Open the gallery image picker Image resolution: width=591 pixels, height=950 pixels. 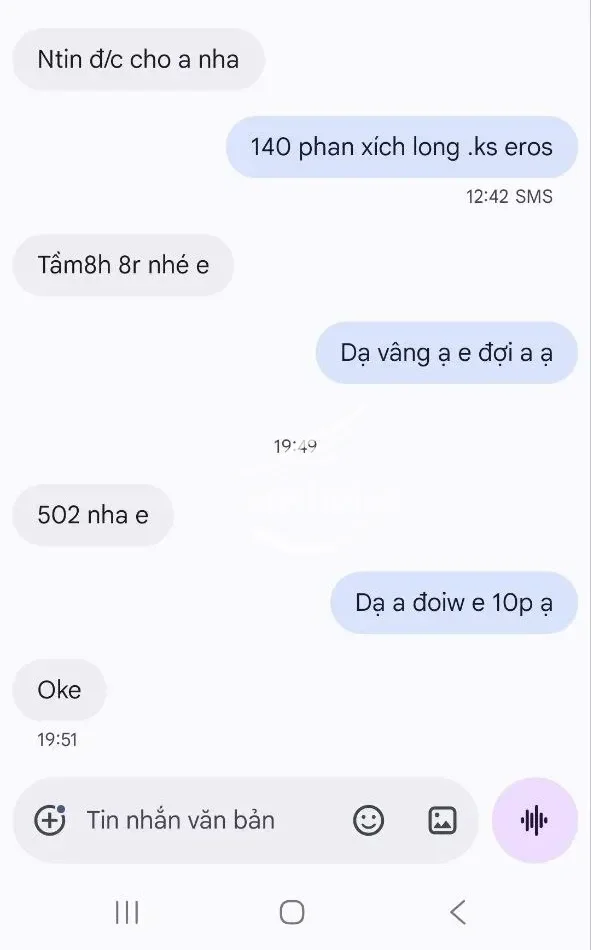tap(442, 820)
